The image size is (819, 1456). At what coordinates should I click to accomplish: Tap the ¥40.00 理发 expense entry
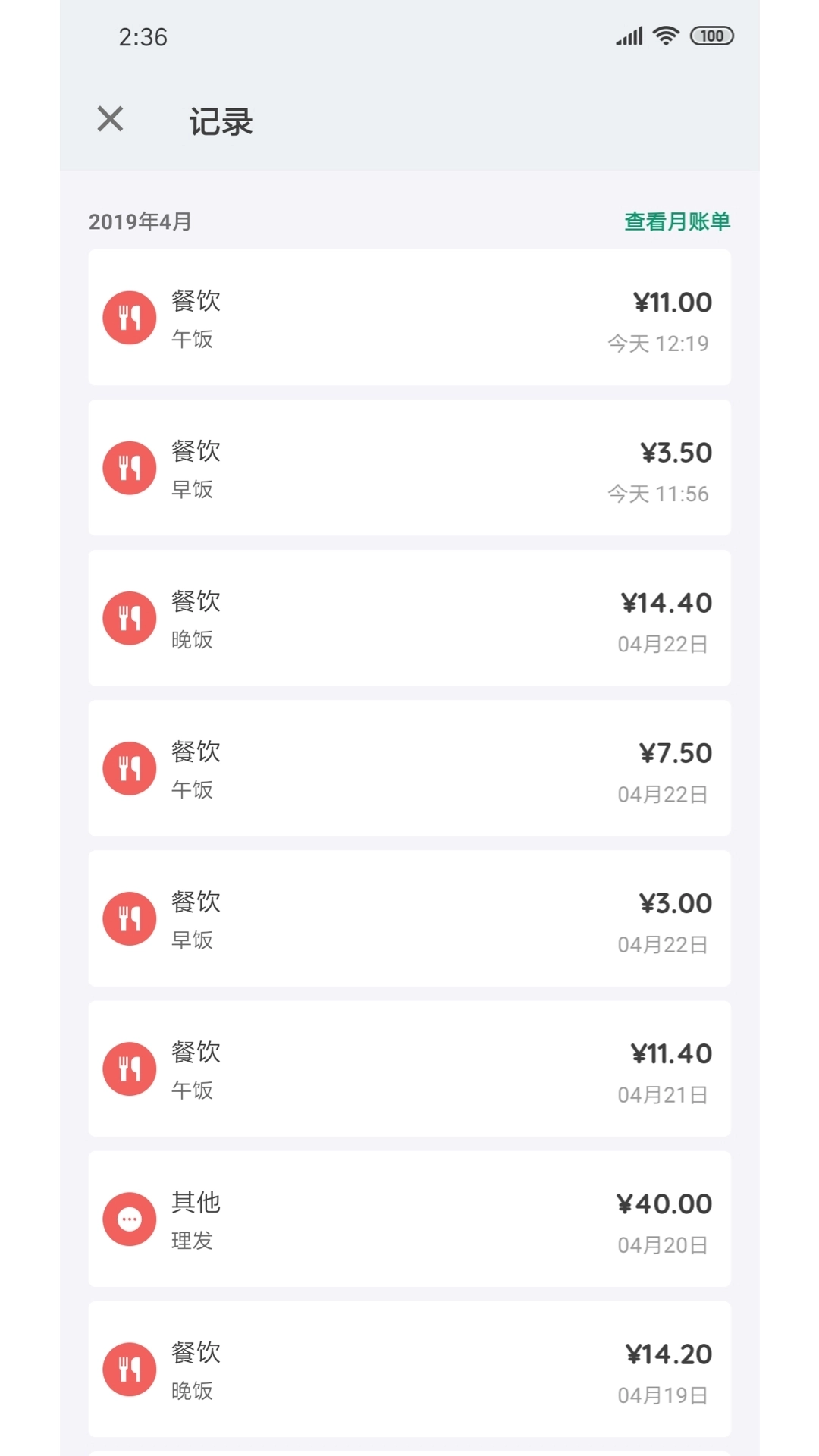pyautogui.click(x=409, y=1218)
